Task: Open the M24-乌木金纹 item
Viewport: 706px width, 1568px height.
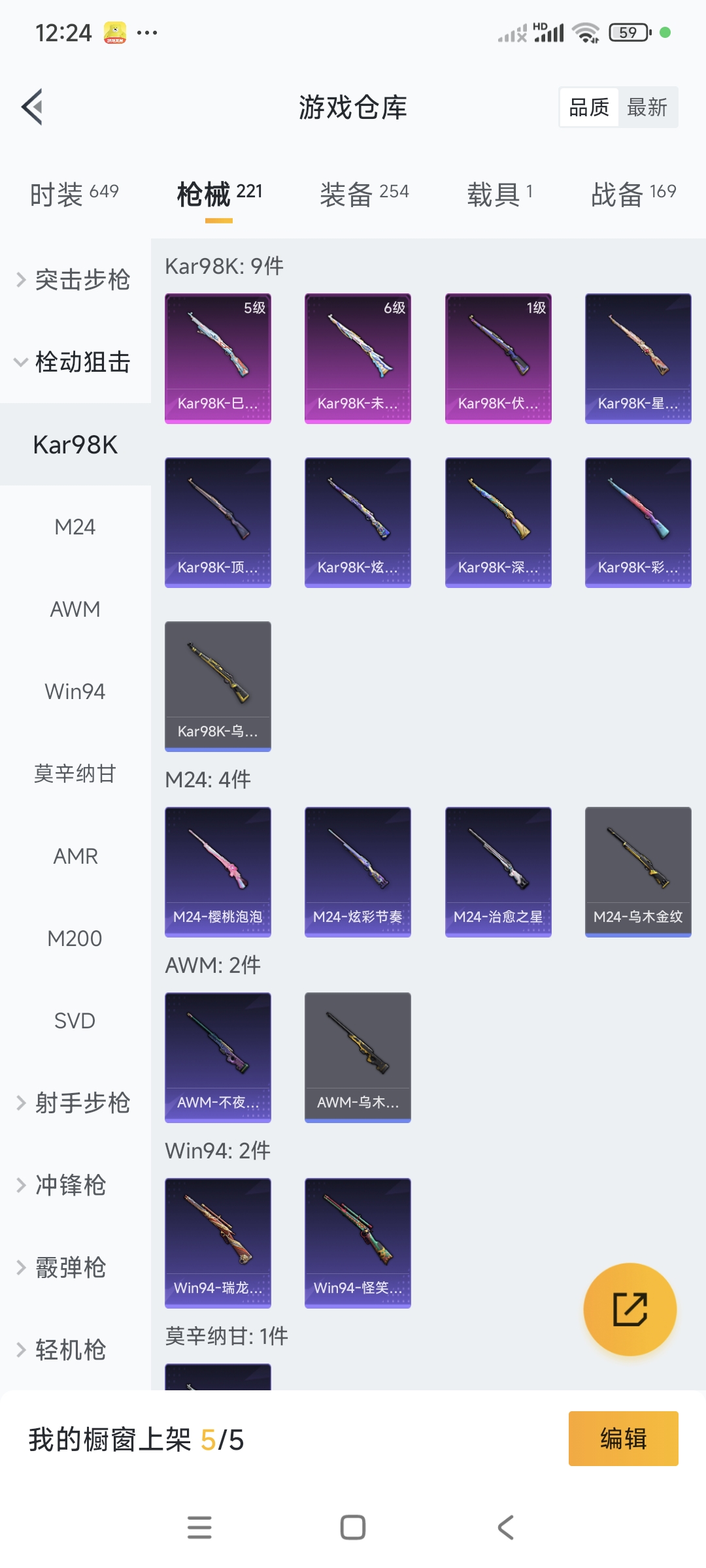Action: coord(637,872)
